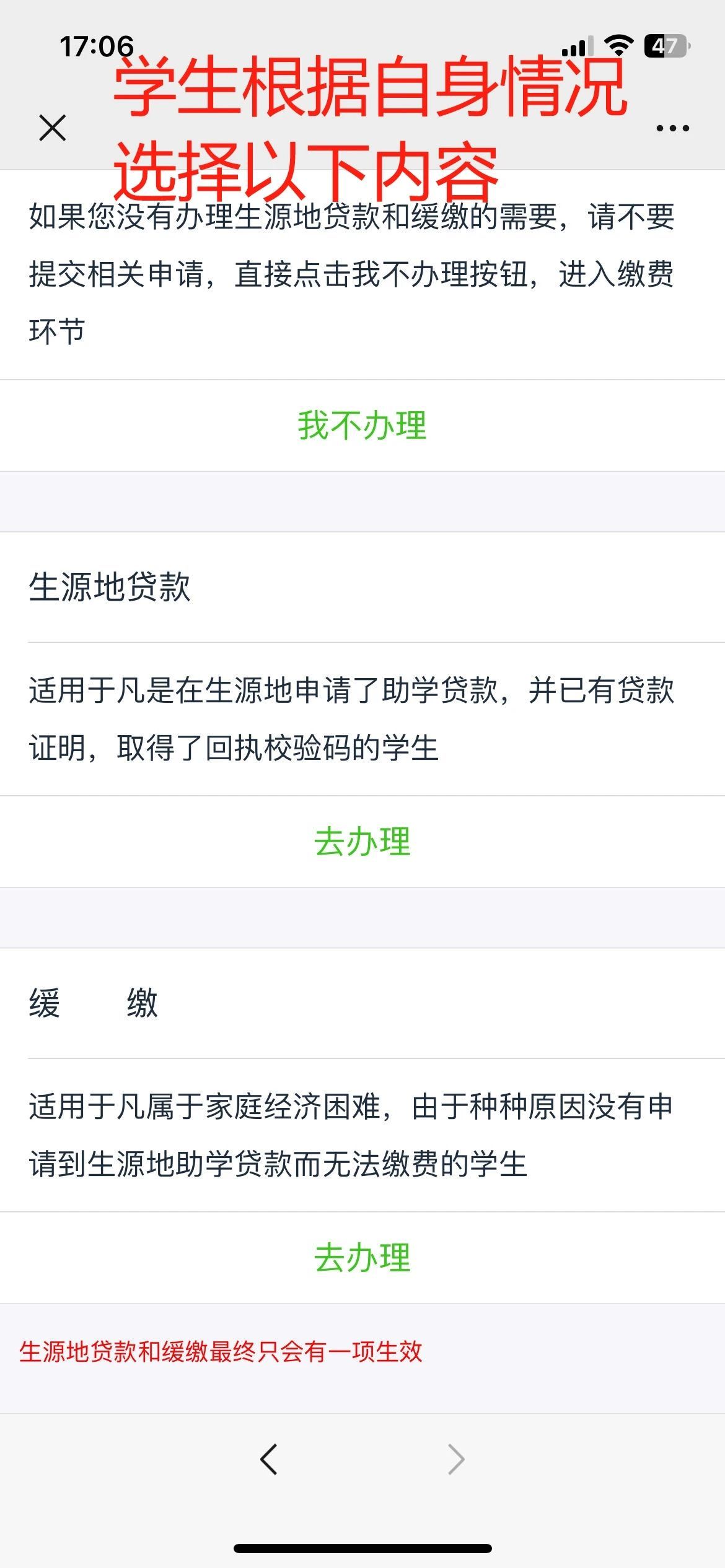Viewport: 725px width, 1568px height.
Task: Go back with the bottom left arrow
Action: 269,1460
